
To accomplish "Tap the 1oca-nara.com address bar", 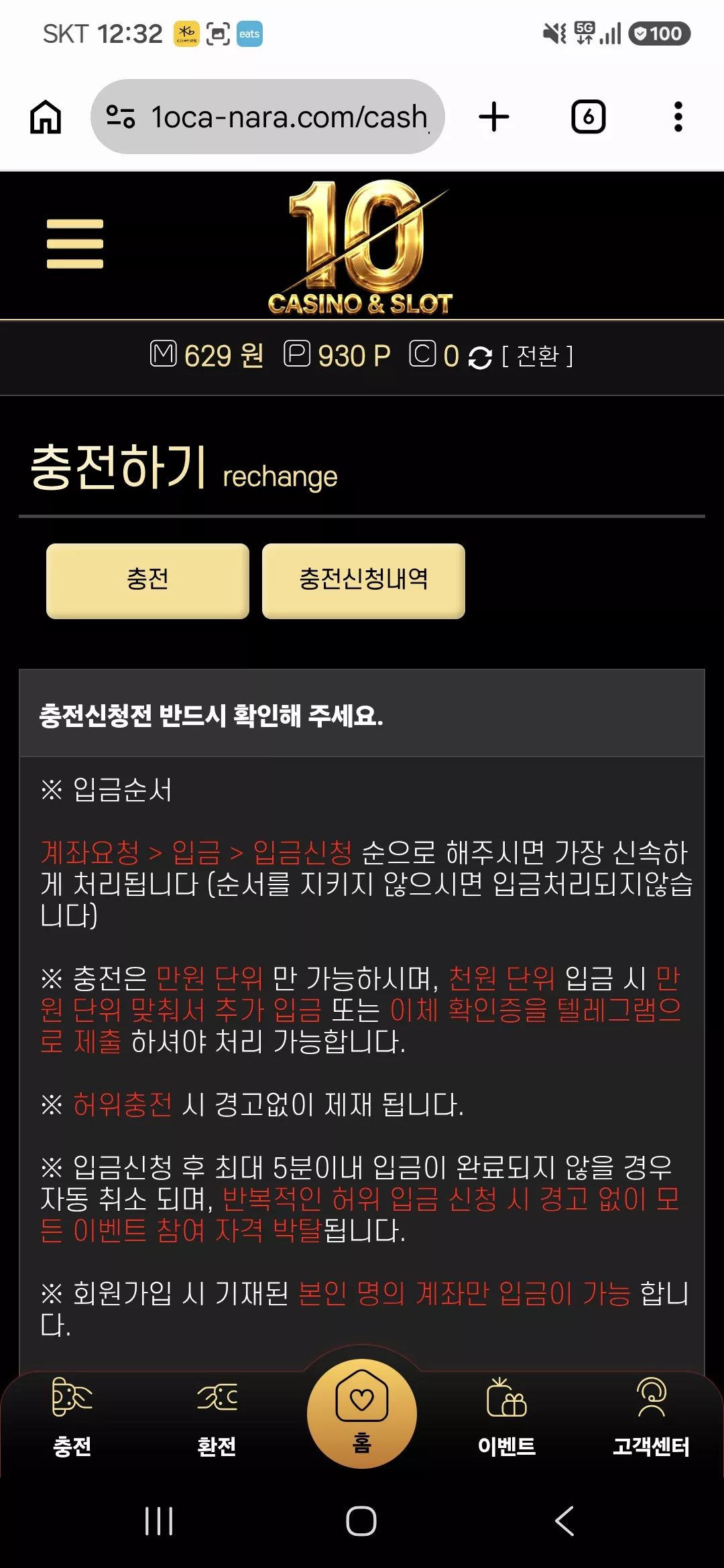I will click(267, 117).
